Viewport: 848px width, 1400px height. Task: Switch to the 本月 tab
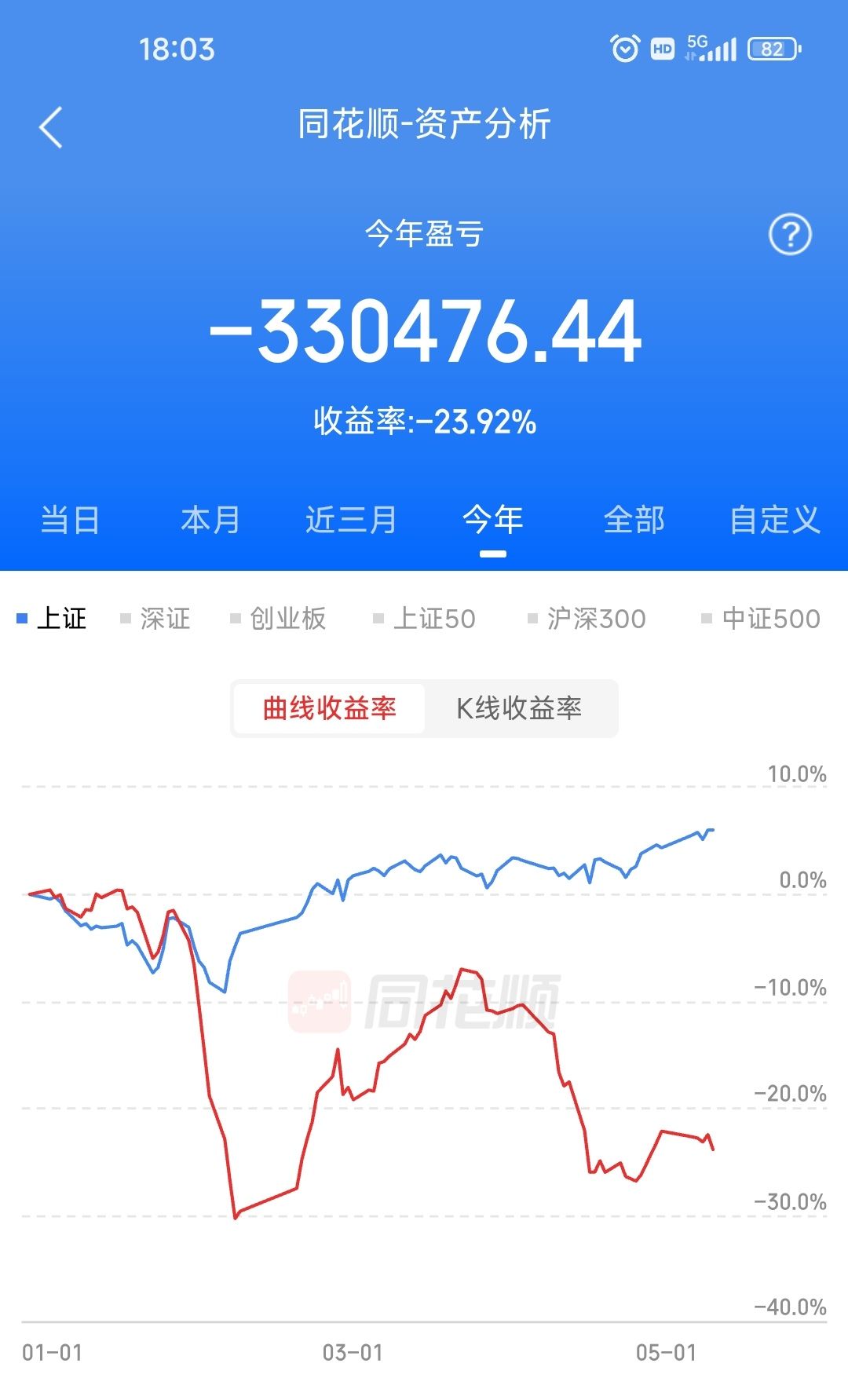pyautogui.click(x=210, y=520)
